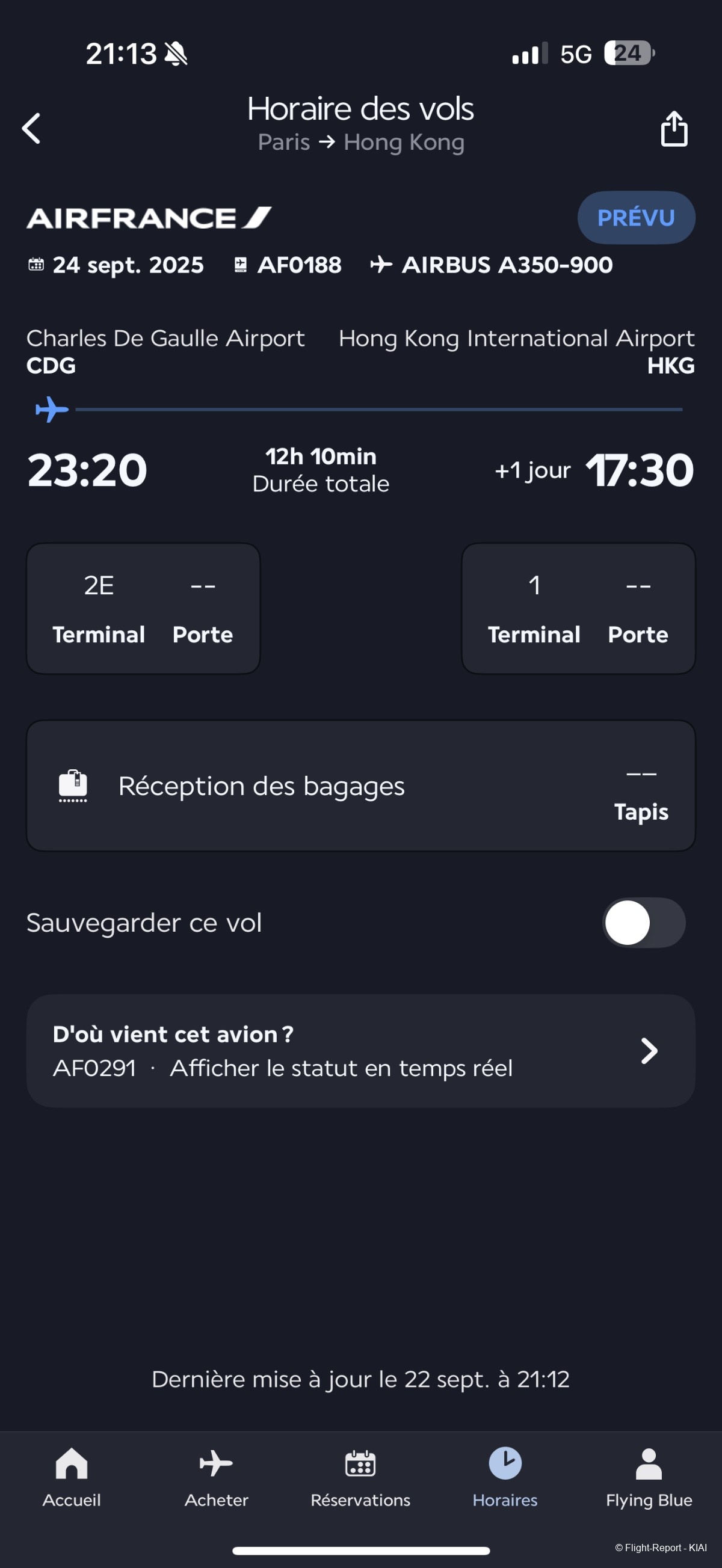Toggle the Sauvegarder ce vol switch
The width and height of the screenshot is (722, 1568).
(x=643, y=922)
